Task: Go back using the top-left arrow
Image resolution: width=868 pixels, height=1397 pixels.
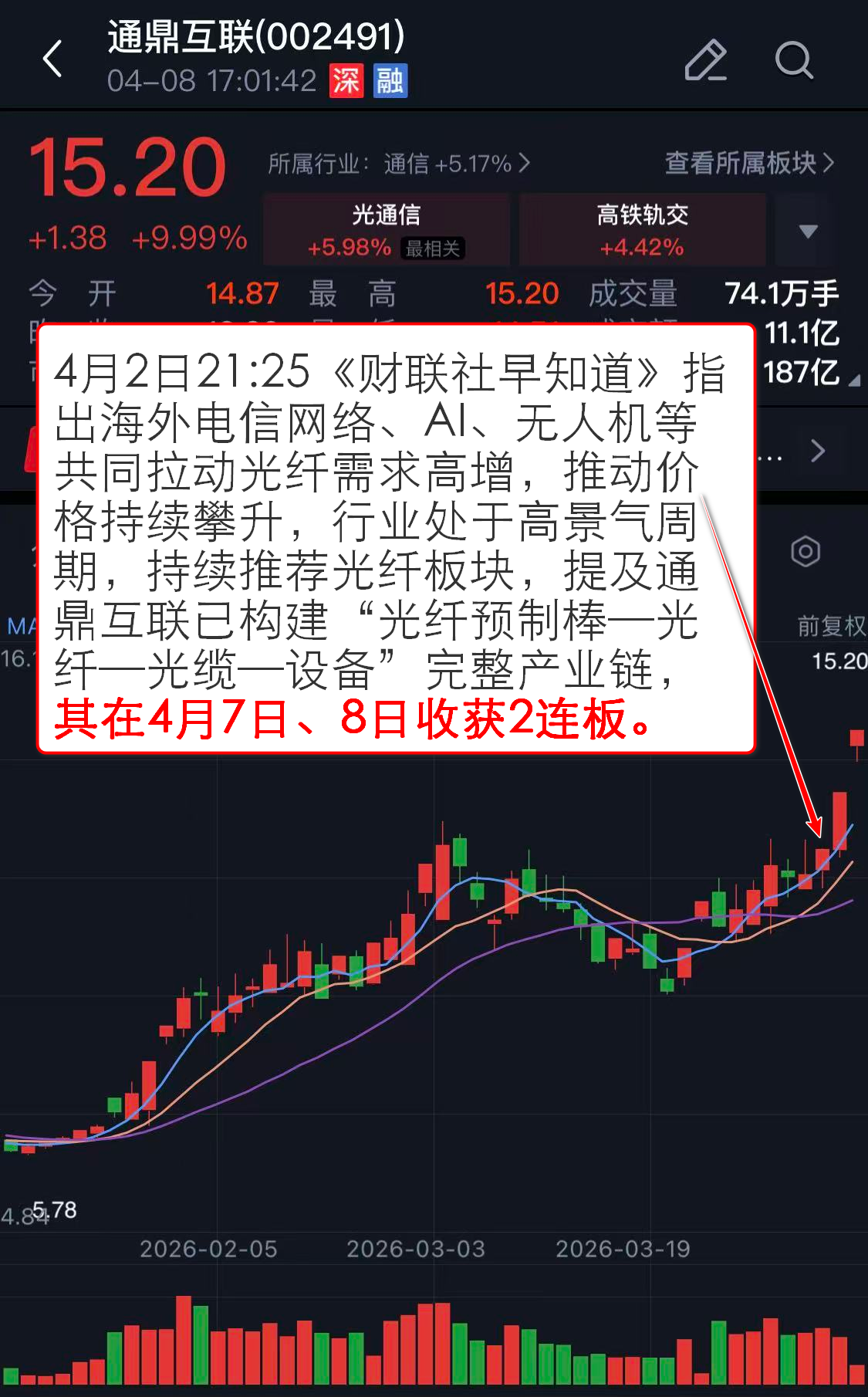Action: [x=52, y=59]
